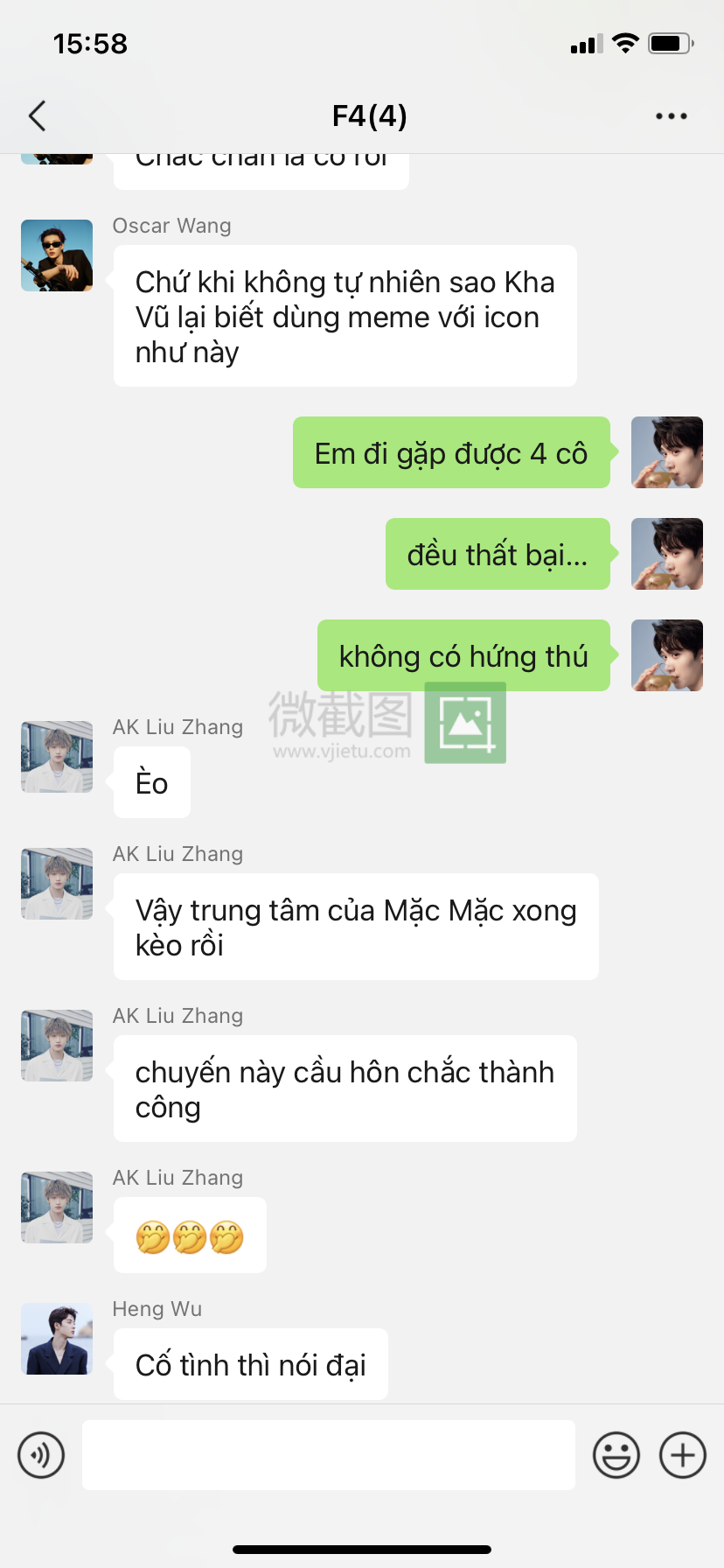Switch to voice message input
The image size is (724, 1568).
(41, 1455)
